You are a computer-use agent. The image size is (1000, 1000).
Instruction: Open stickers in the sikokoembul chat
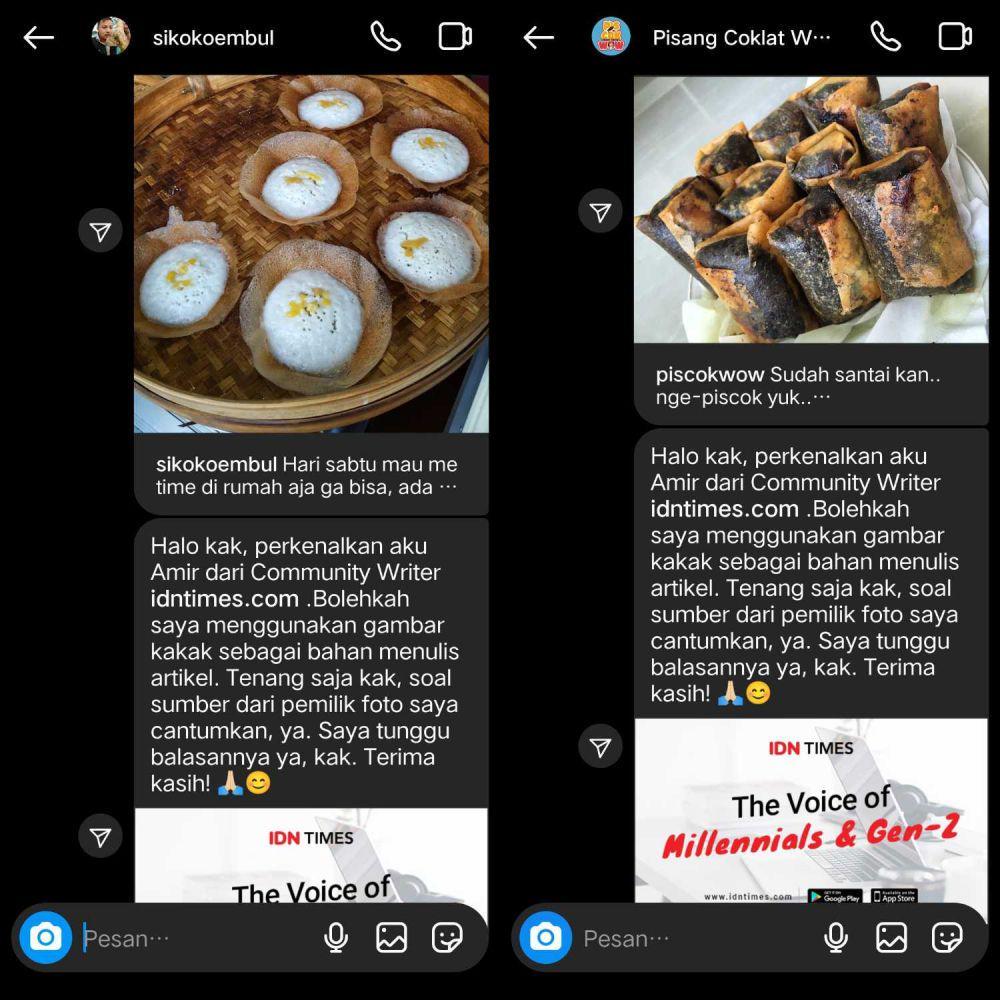tap(447, 937)
